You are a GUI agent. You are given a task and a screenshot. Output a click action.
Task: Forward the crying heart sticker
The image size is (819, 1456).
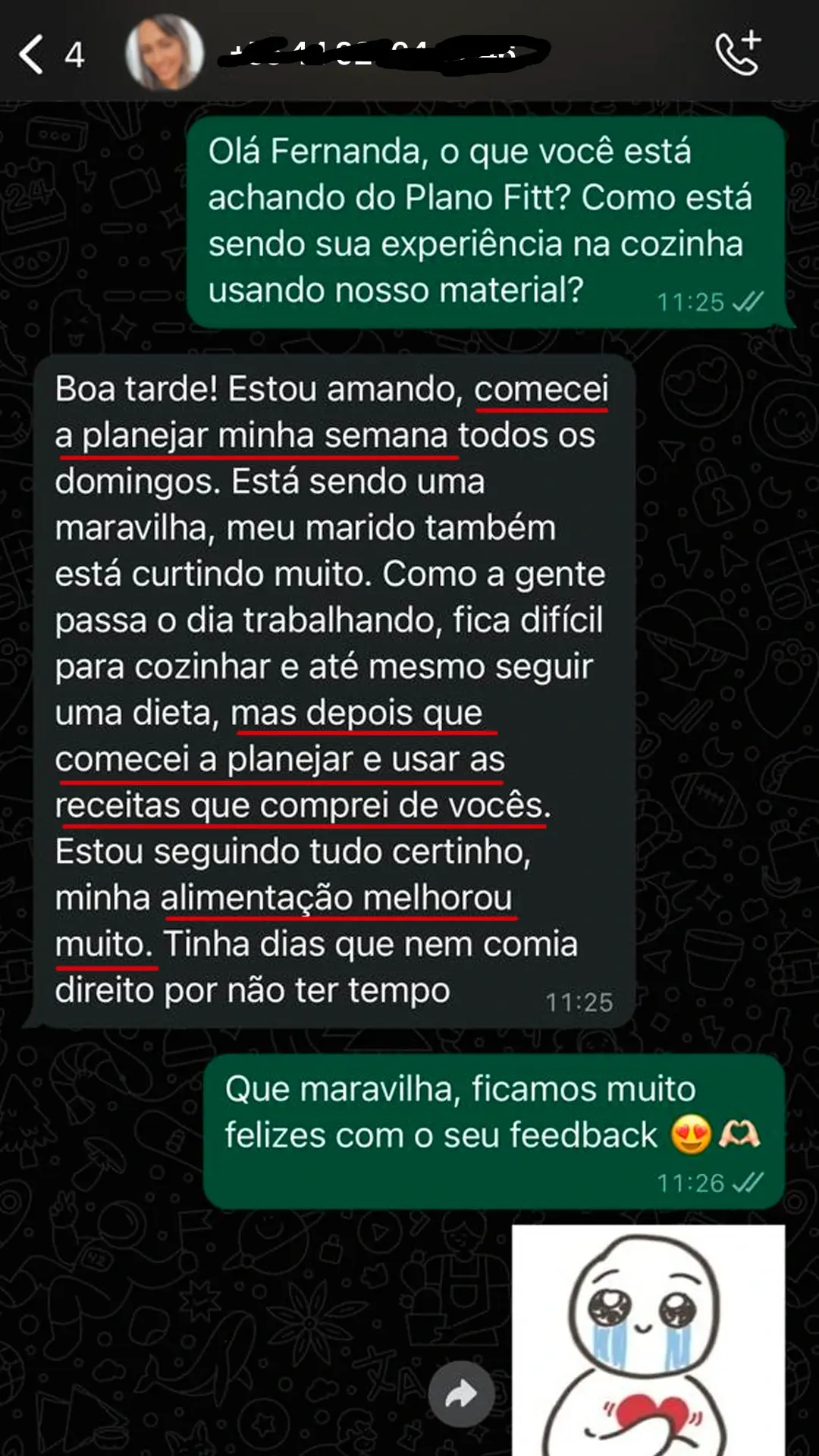461,1394
